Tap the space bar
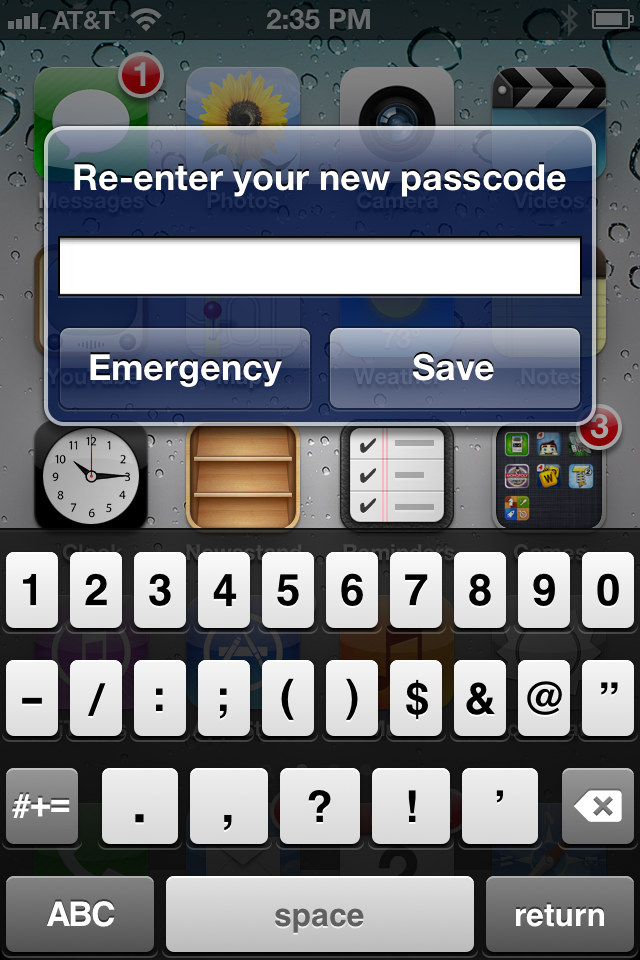640x960 pixels. [320, 914]
